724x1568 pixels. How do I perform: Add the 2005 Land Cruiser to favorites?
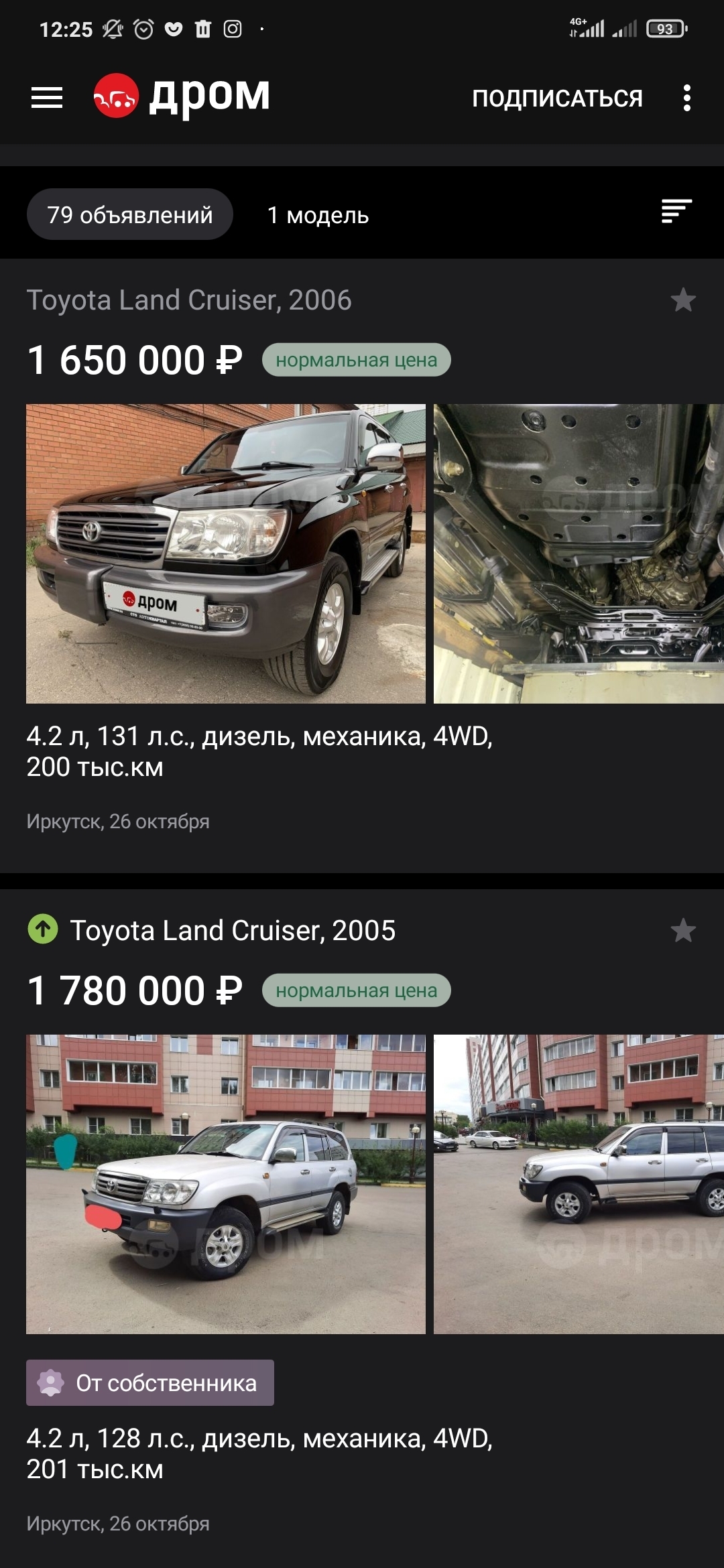point(683,931)
